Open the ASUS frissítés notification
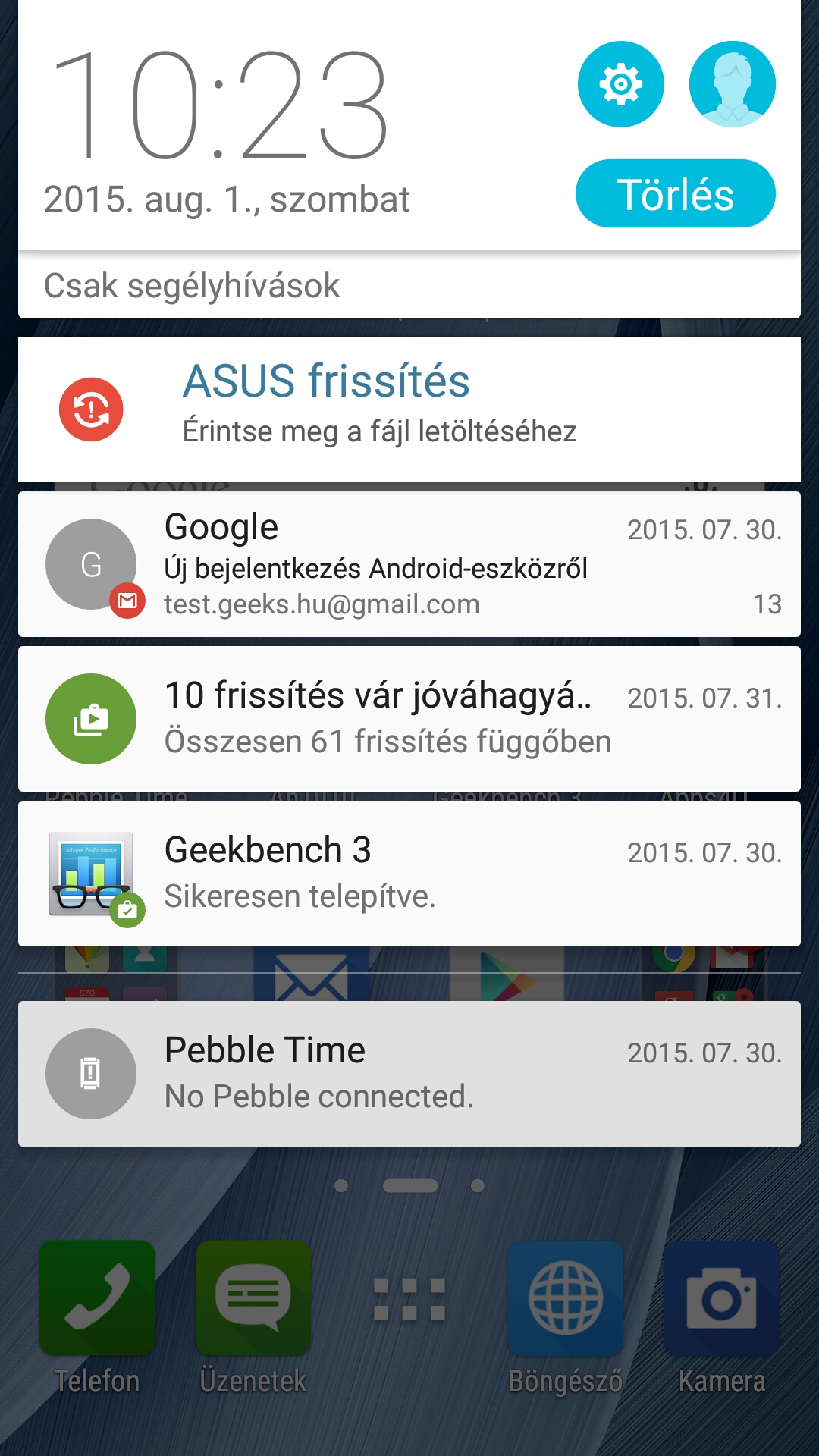This screenshot has width=819, height=1456. [409, 409]
